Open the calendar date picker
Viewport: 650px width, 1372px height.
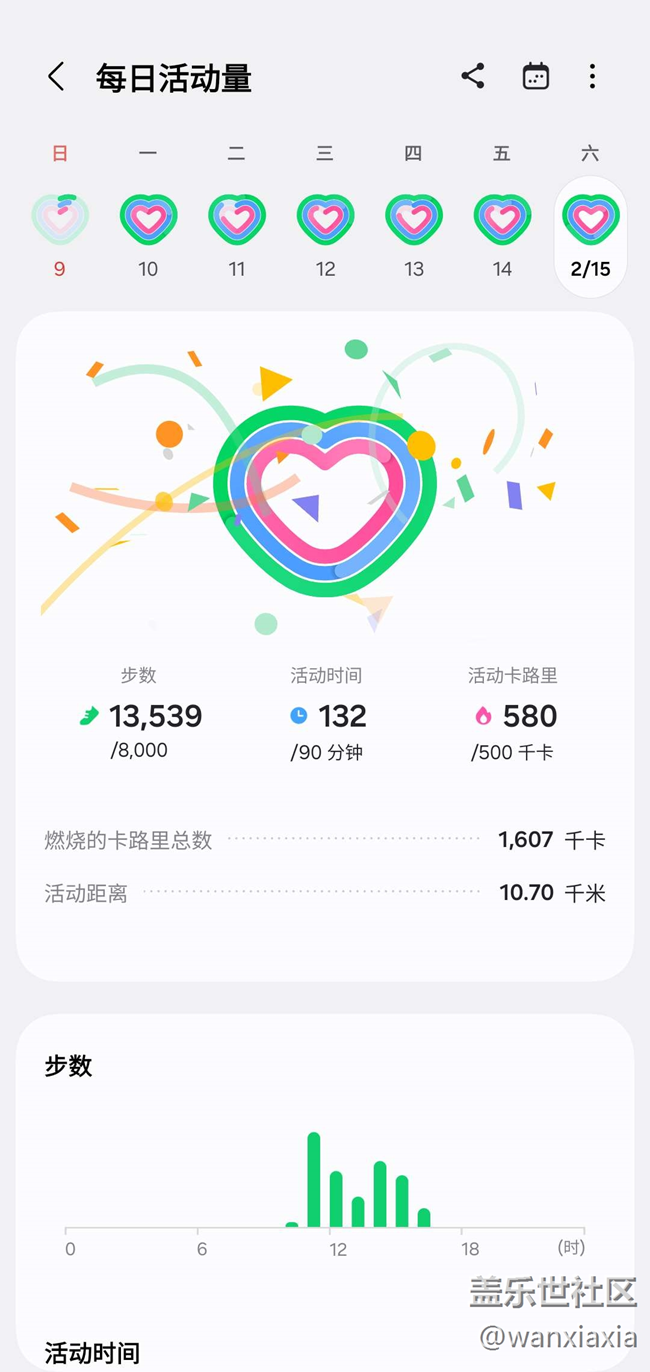tap(536, 76)
